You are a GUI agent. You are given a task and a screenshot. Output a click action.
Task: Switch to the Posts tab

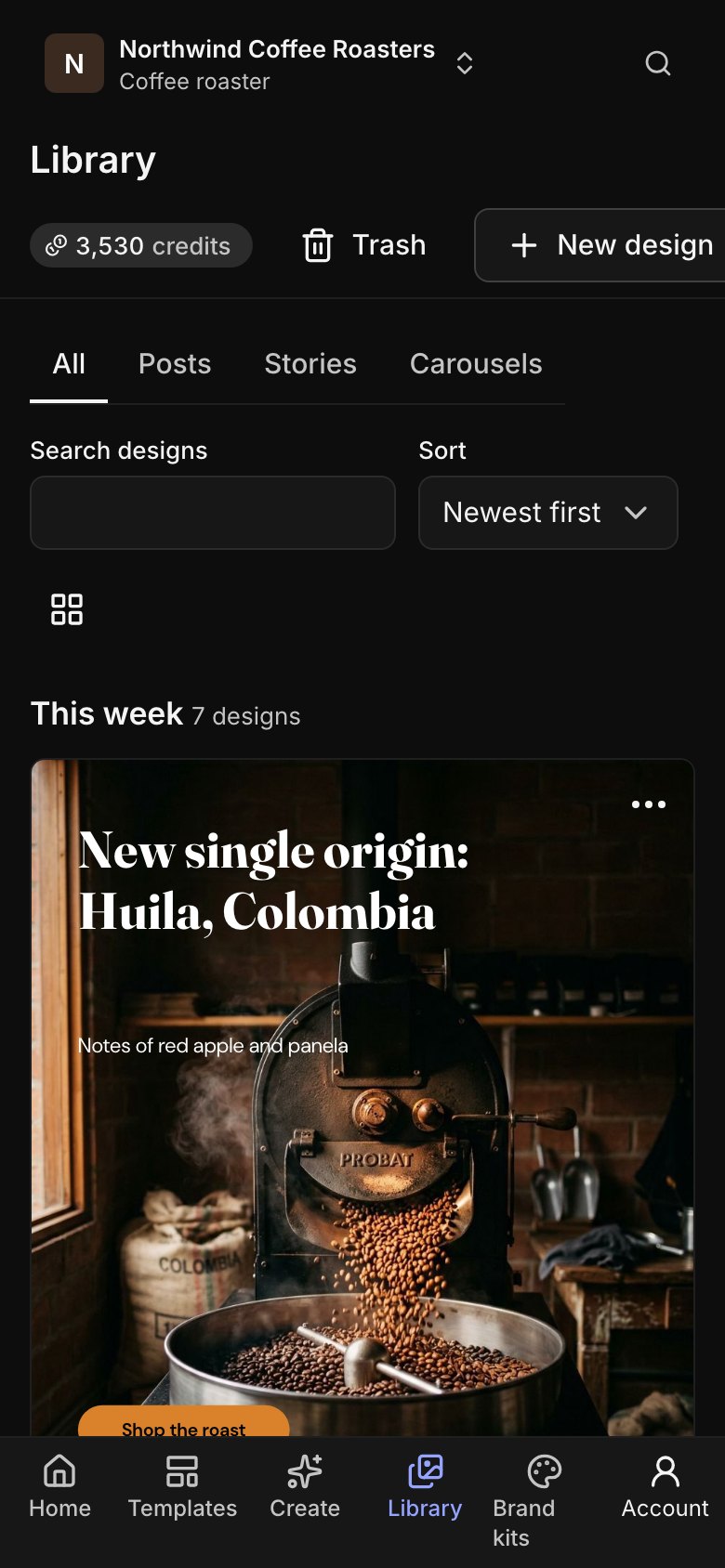click(175, 364)
